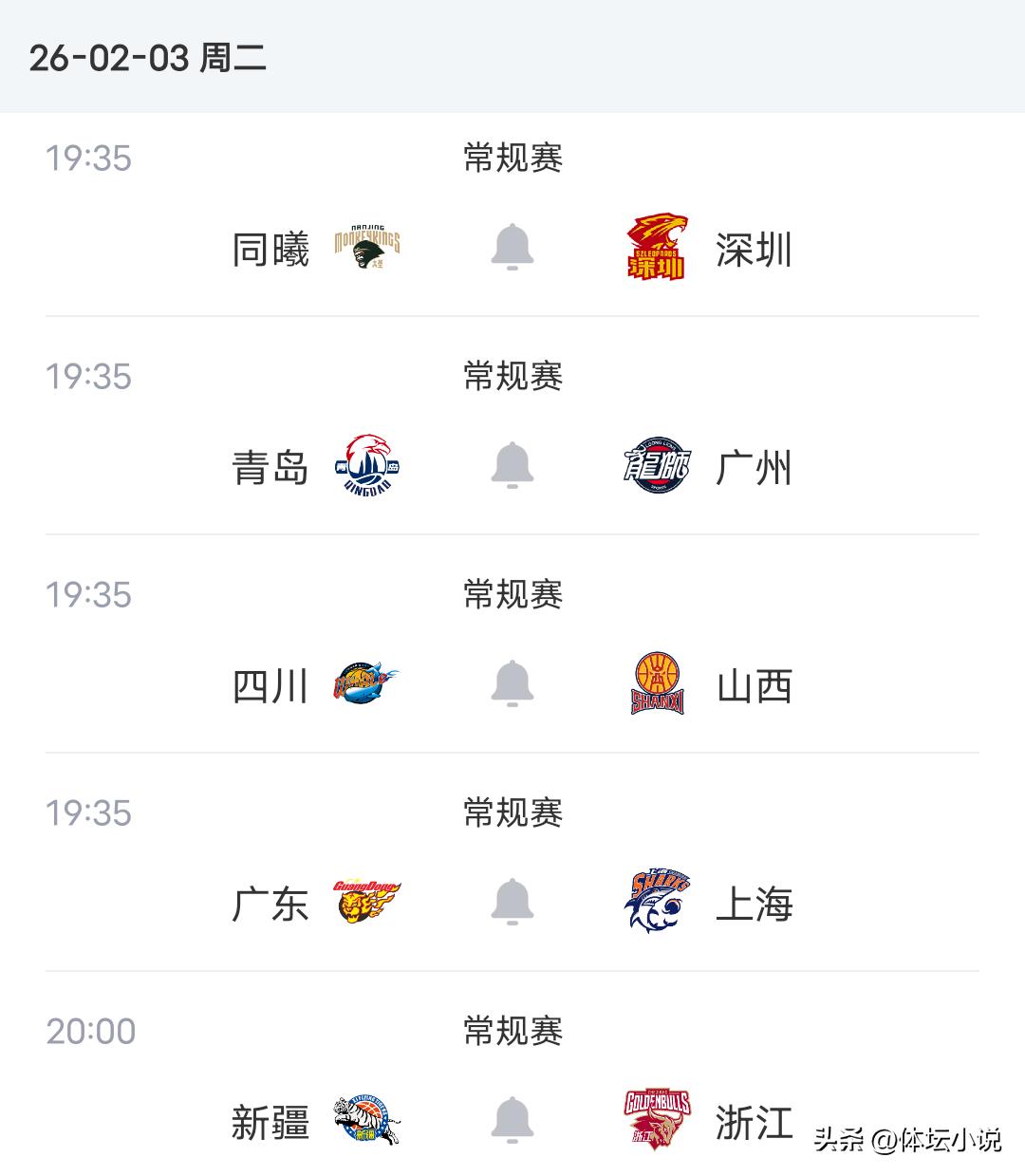The height and width of the screenshot is (1176, 1025).
Task: Turn on reminder for 四川 vs 山西
Action: pyautogui.click(x=512, y=683)
